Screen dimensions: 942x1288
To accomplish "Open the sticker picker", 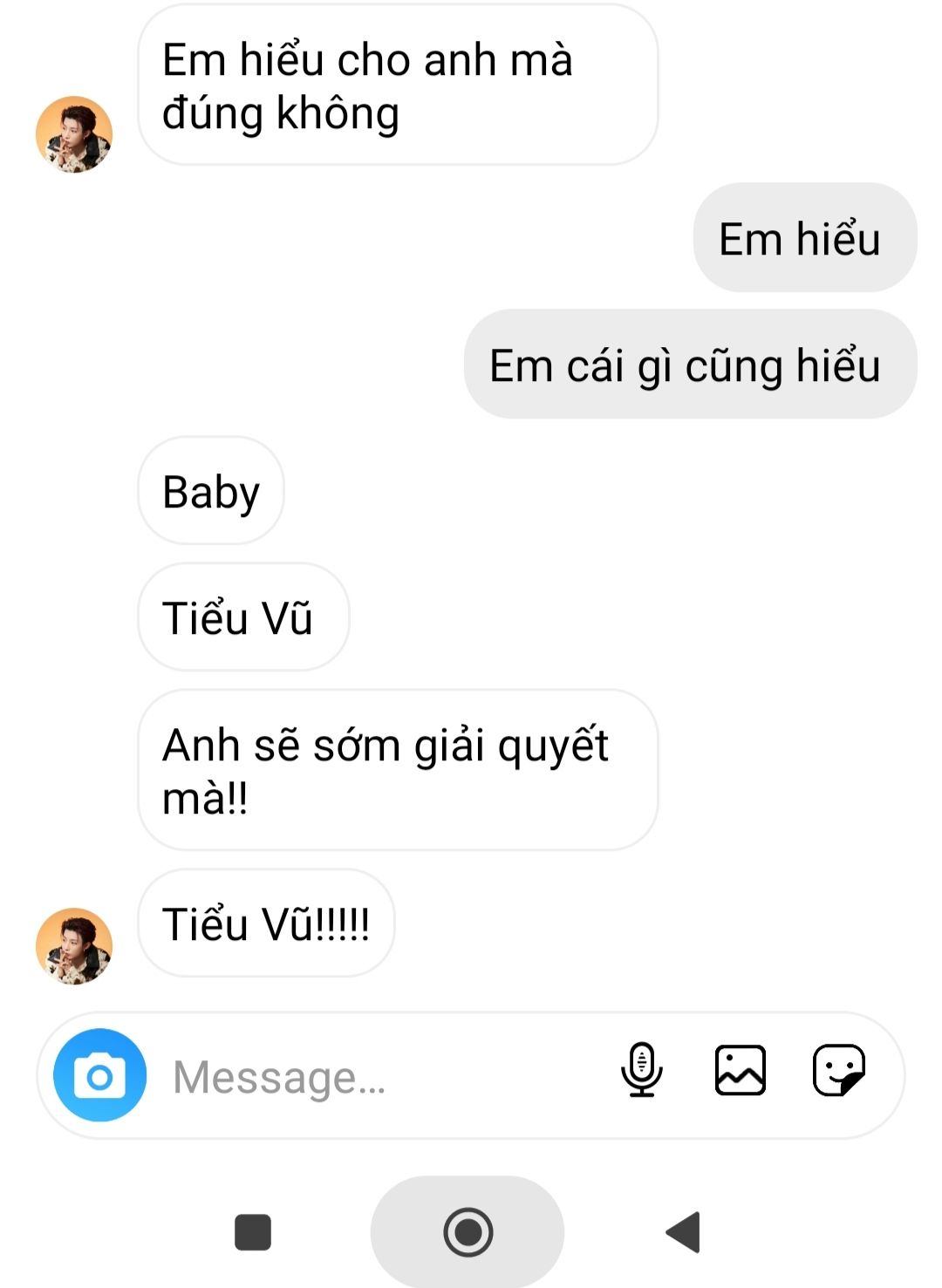I will (x=838, y=1070).
